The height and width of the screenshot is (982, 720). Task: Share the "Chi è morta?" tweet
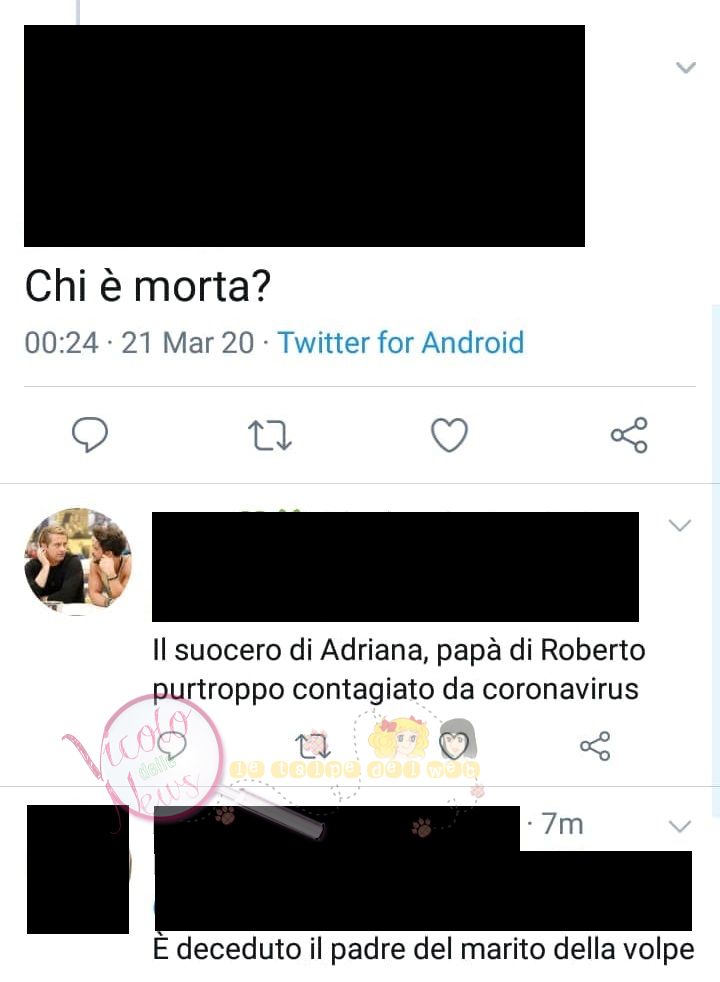(x=629, y=435)
